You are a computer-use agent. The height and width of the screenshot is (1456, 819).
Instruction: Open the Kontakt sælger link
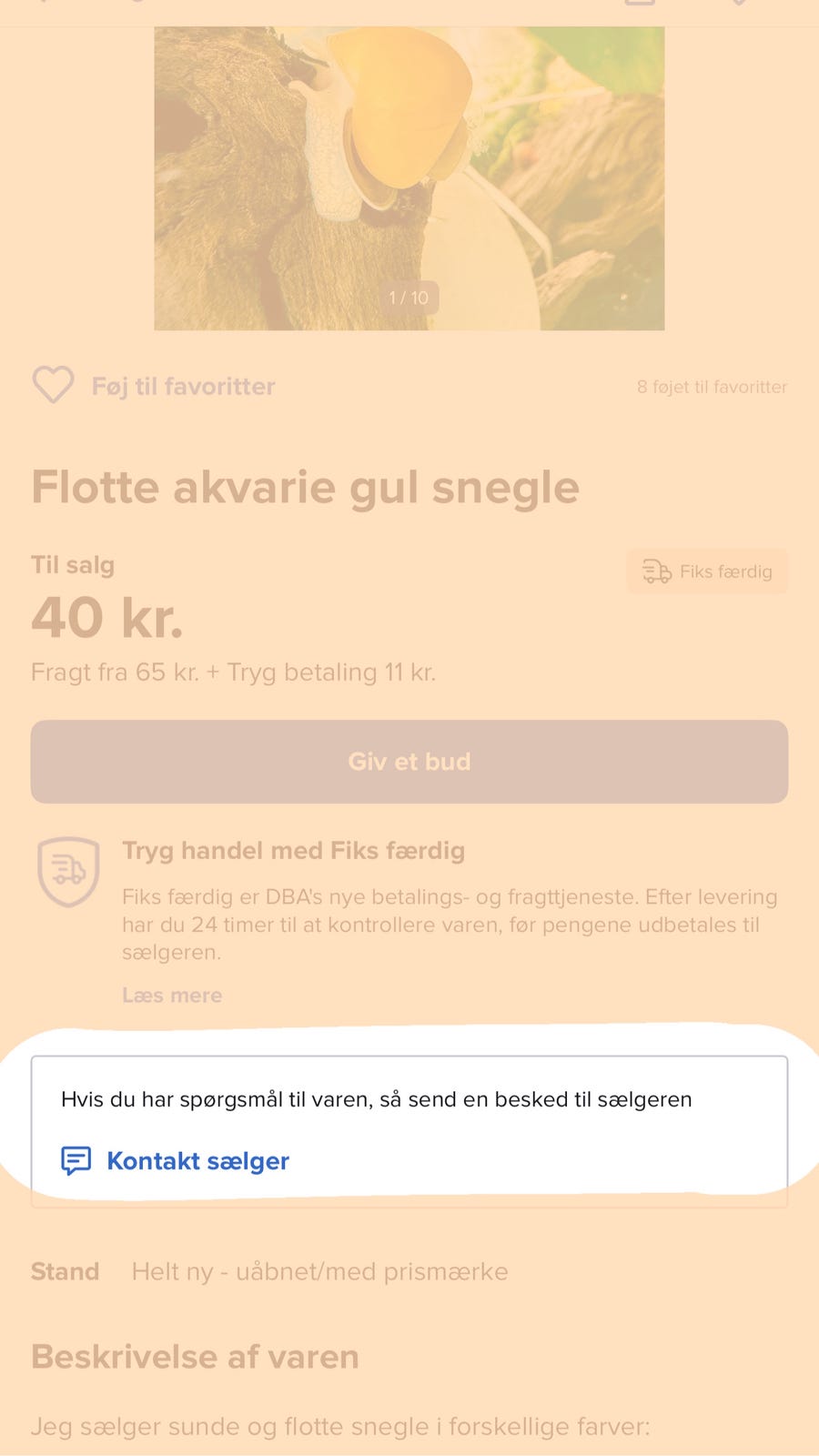click(x=197, y=1160)
